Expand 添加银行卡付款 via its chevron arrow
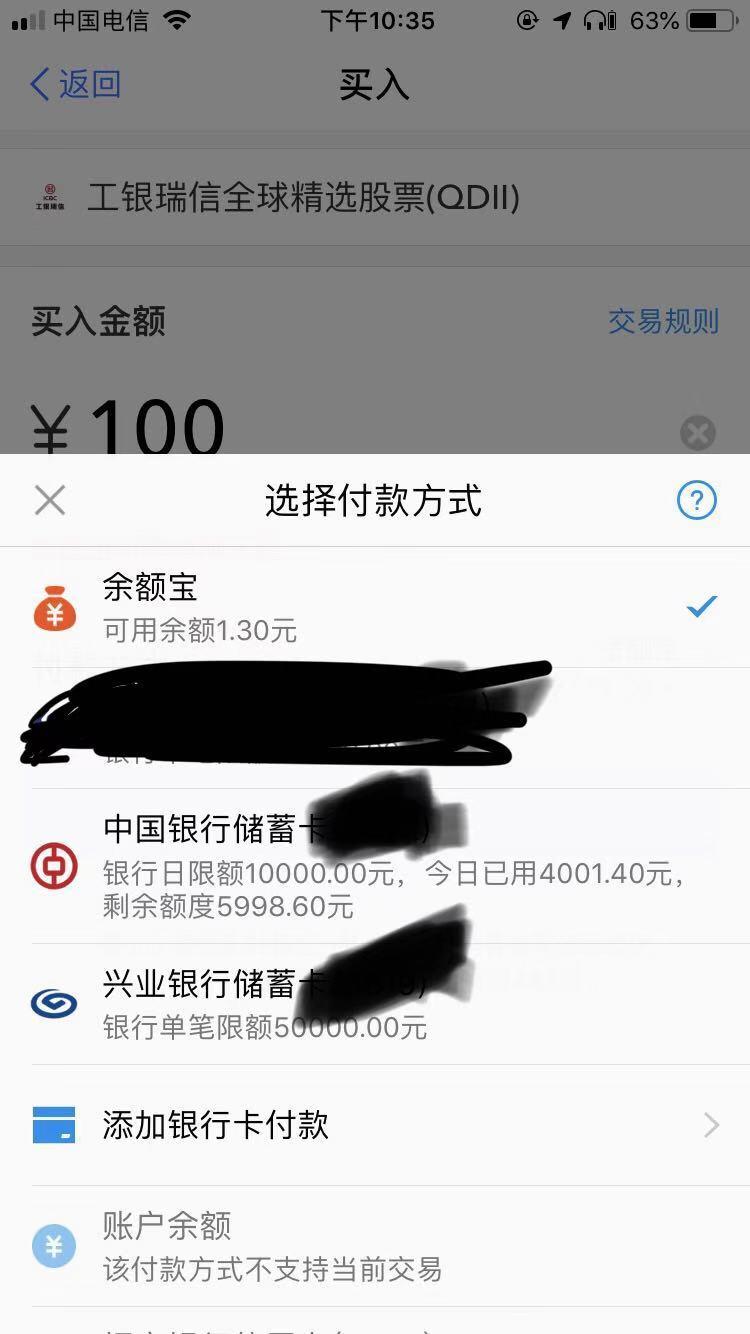The image size is (750, 1334). [710, 1125]
